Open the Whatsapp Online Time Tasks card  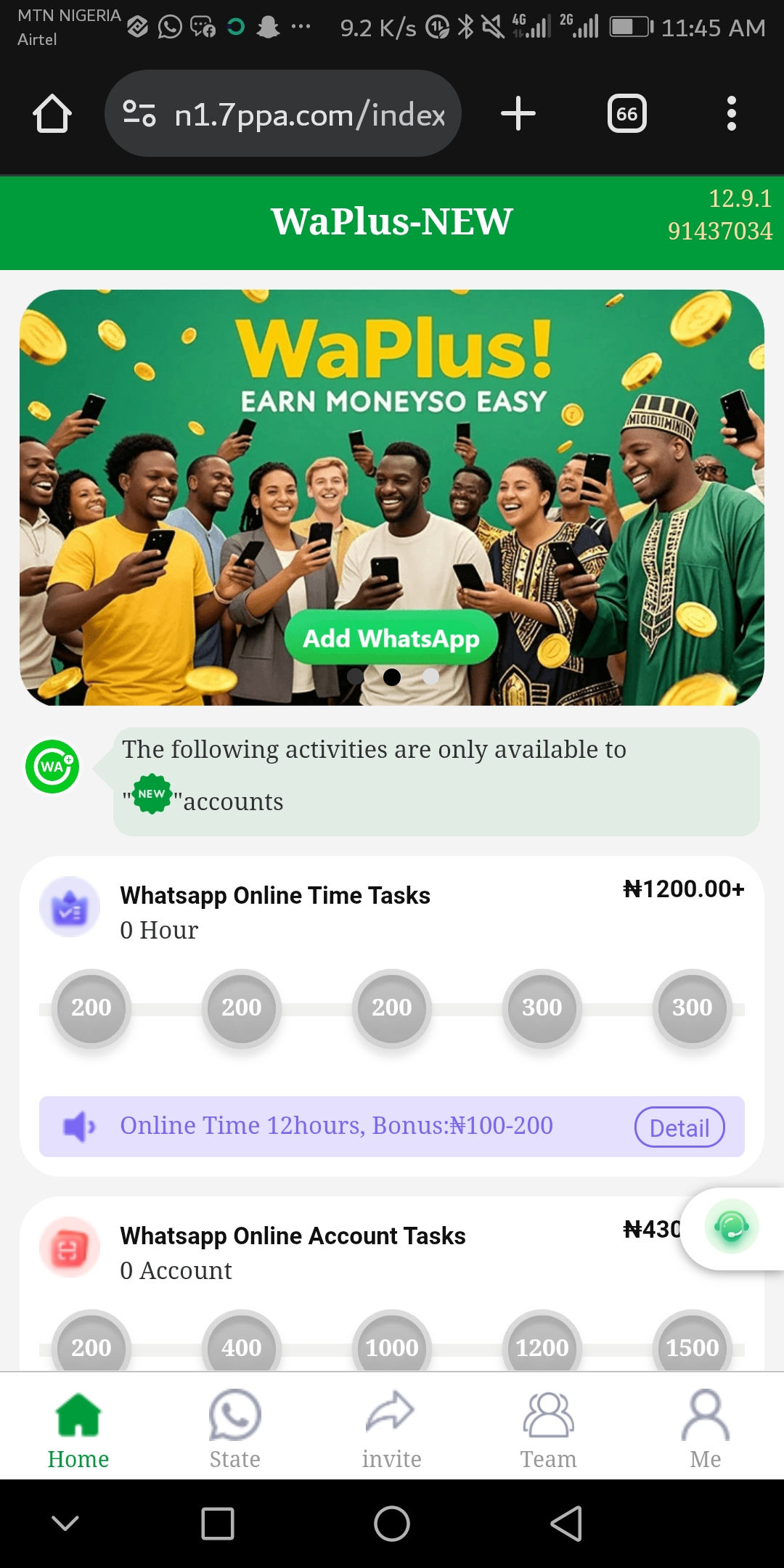click(x=275, y=896)
